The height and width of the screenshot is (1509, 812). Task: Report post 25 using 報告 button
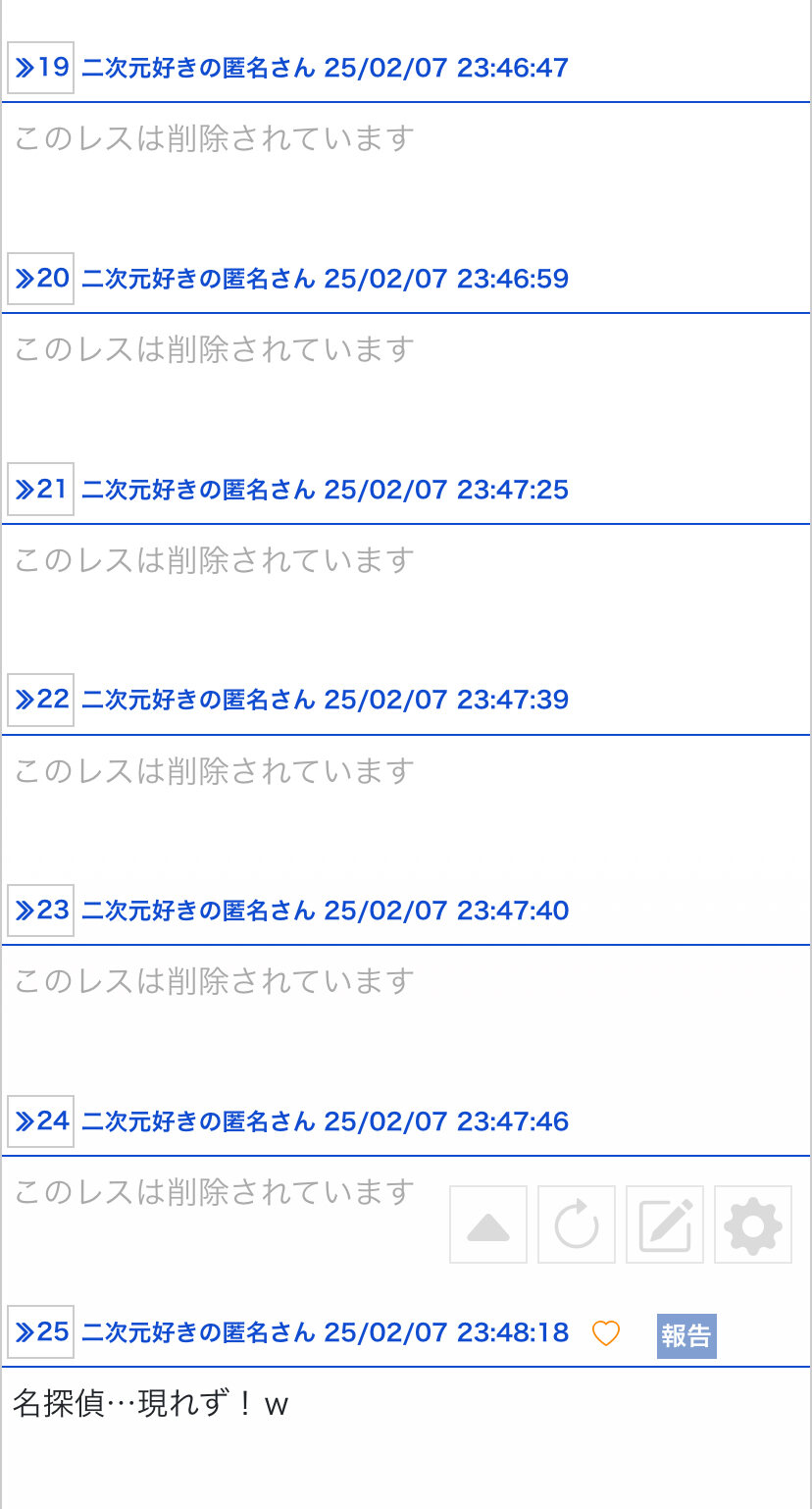click(686, 1335)
